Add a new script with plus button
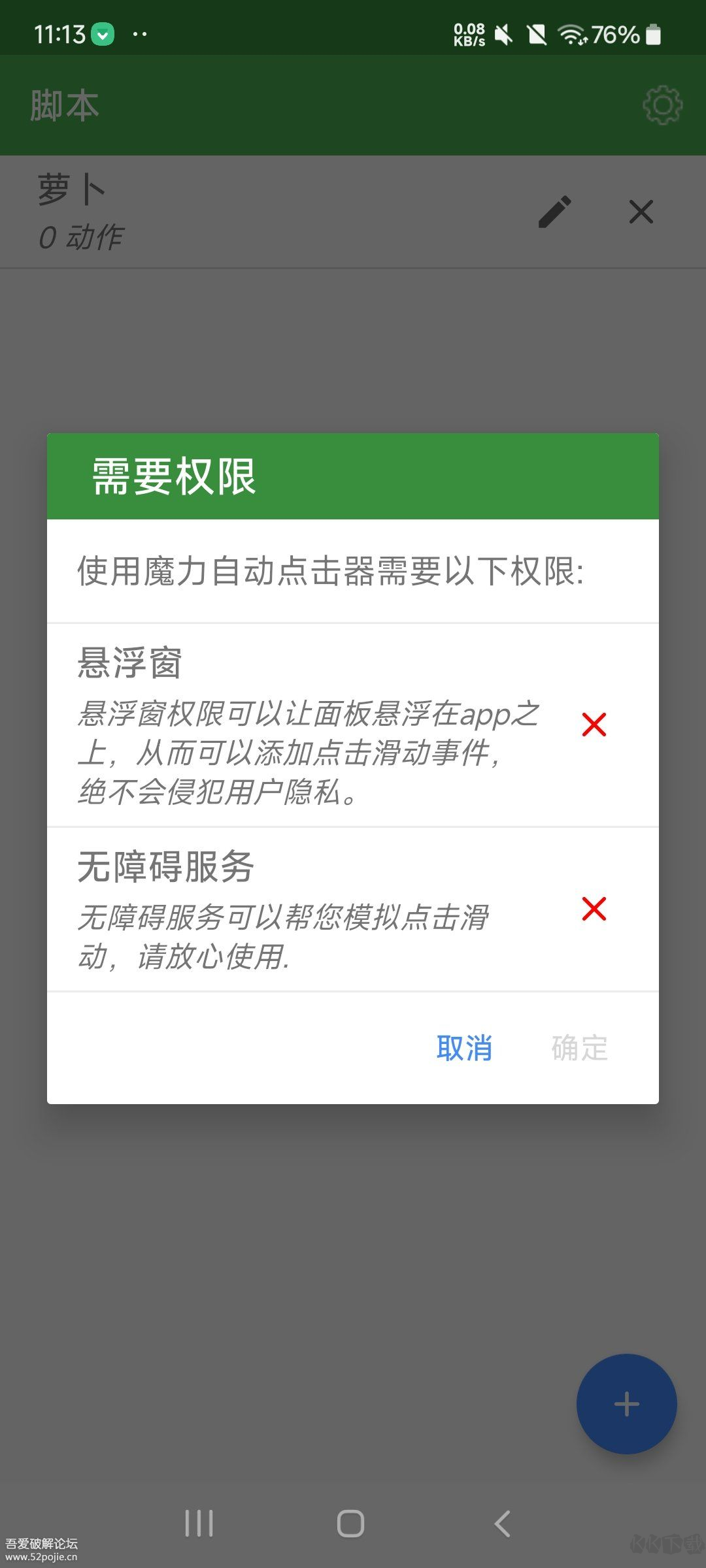Screen dimensions: 706x1568 [x=626, y=1403]
